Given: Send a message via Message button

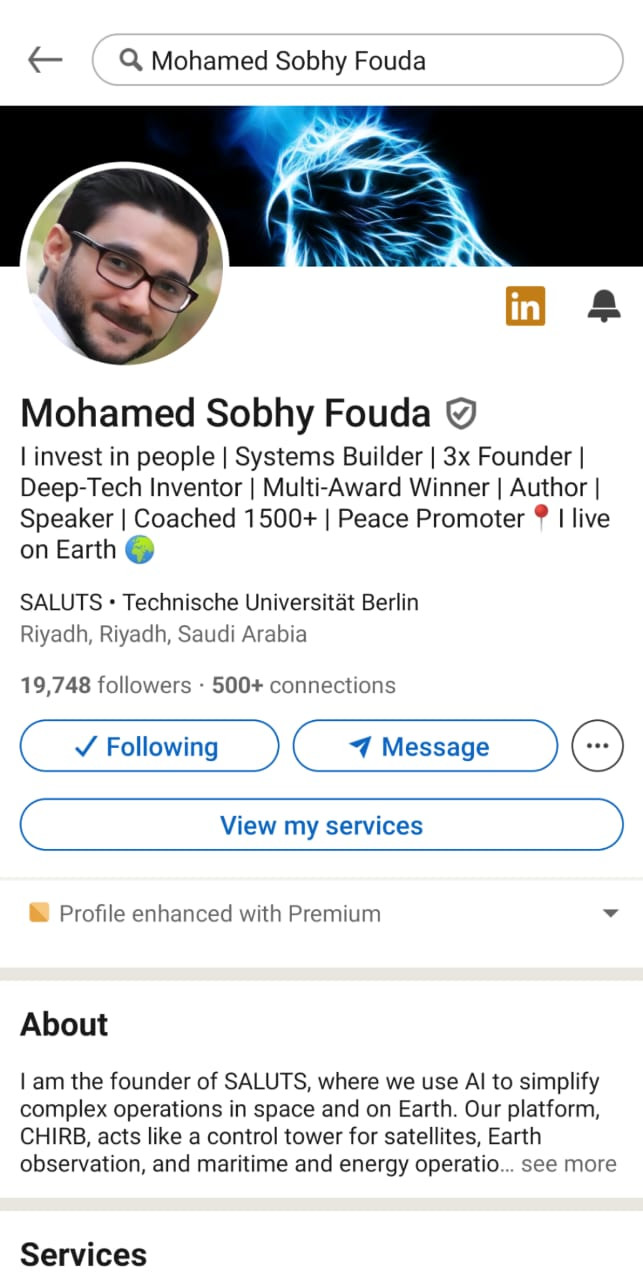Looking at the screenshot, I should [425, 746].
